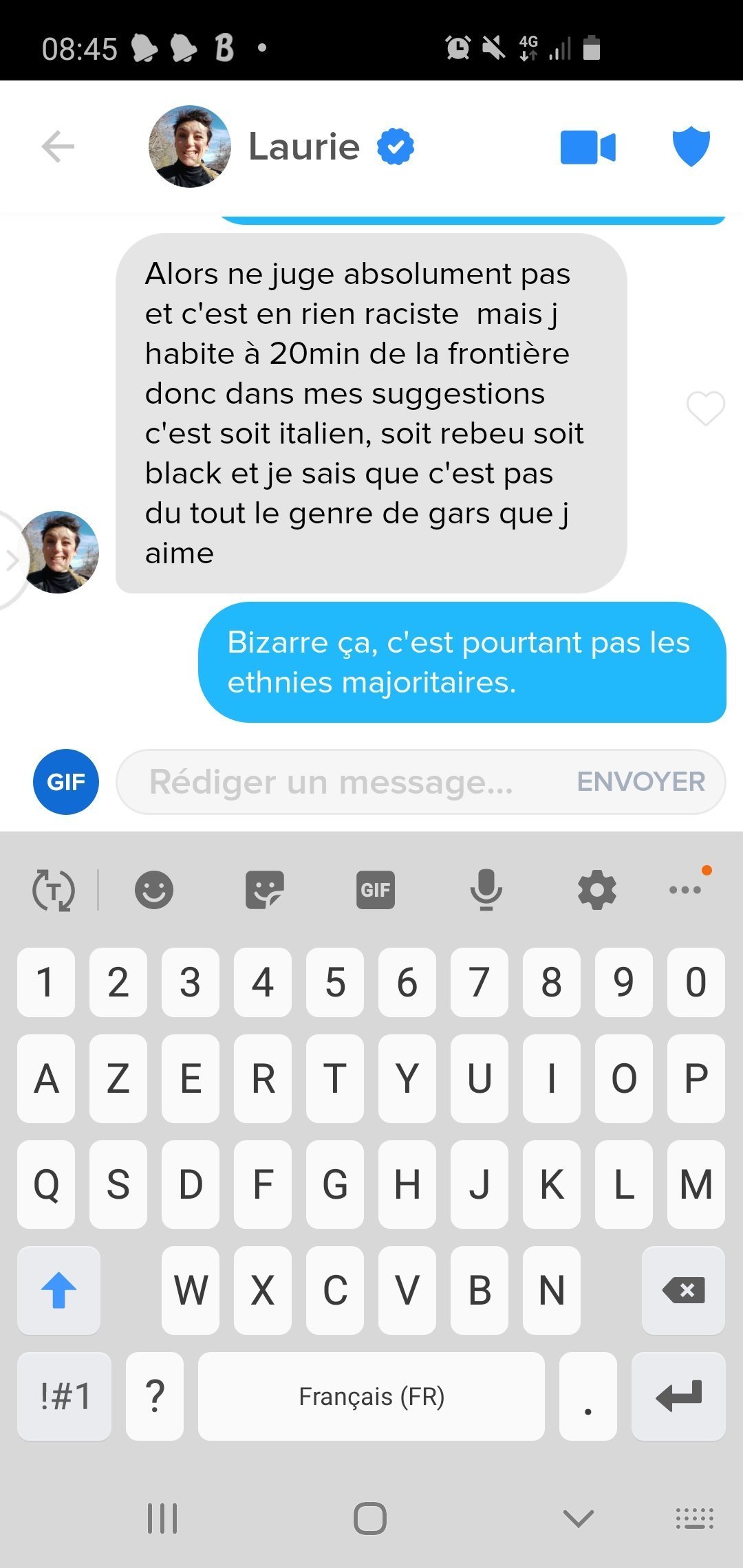Hit the backspace key
Image resolution: width=743 pixels, height=1568 pixels.
(x=683, y=1290)
